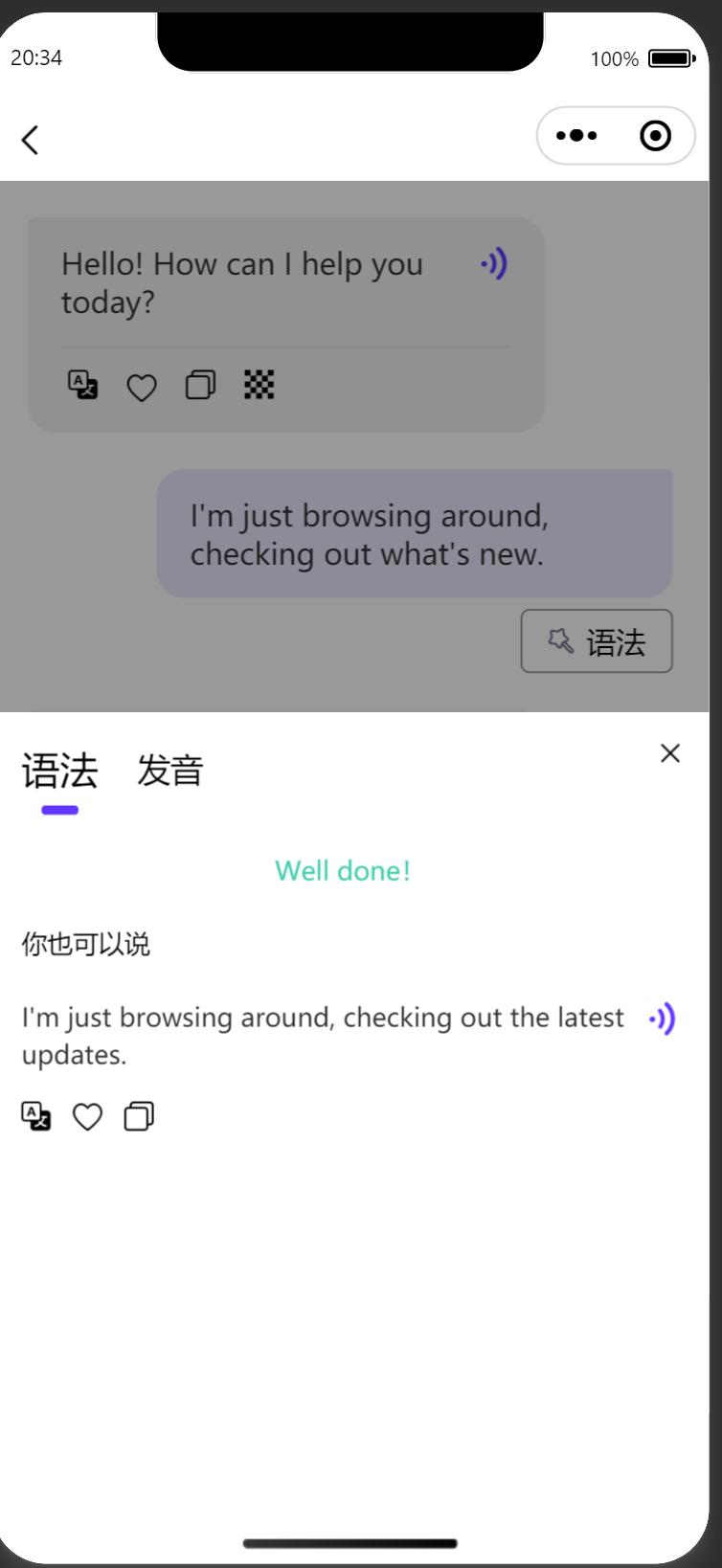Favorite the suggested sentence with the heart

(x=87, y=1117)
